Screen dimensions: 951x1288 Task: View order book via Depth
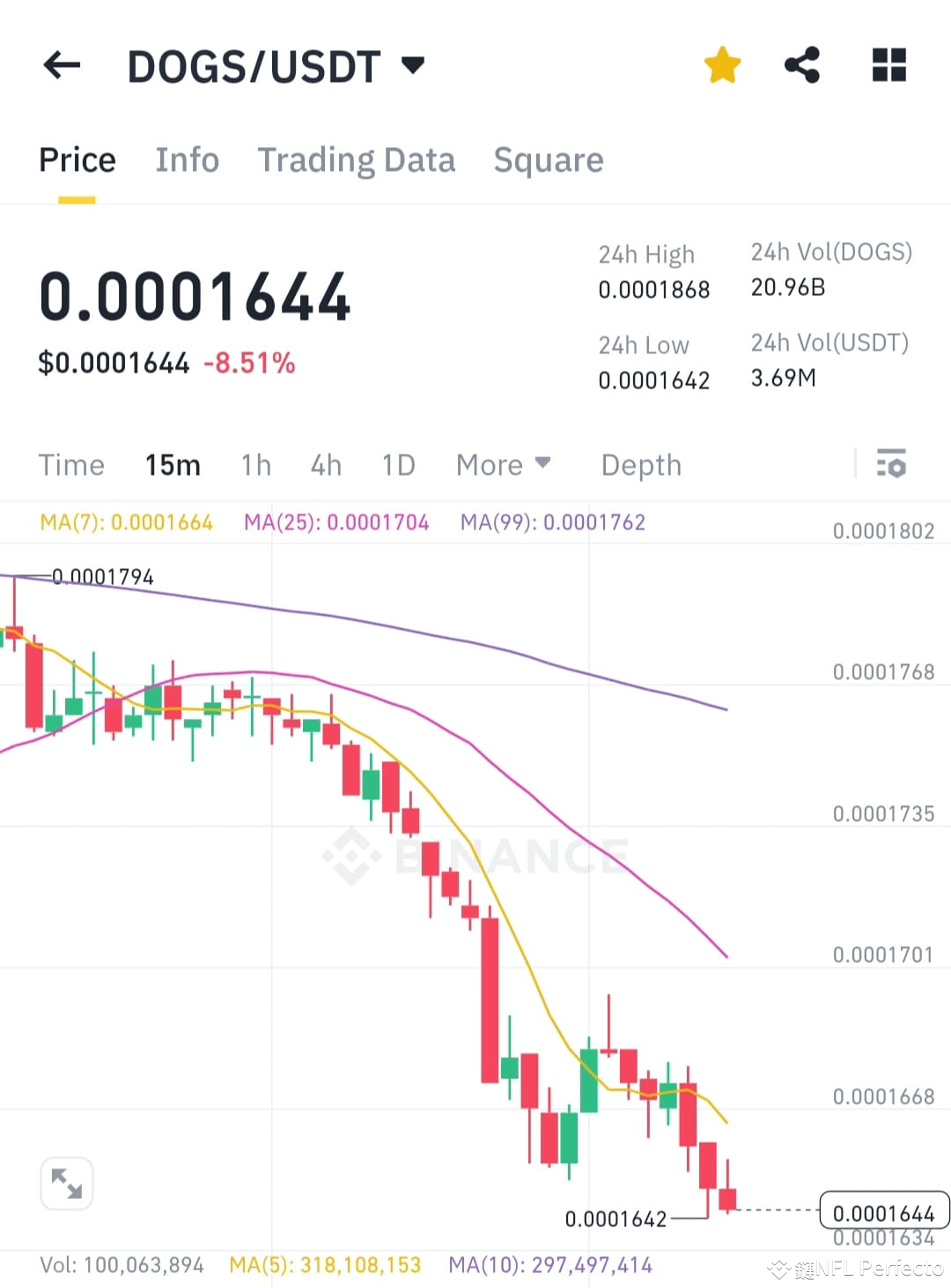tap(640, 464)
